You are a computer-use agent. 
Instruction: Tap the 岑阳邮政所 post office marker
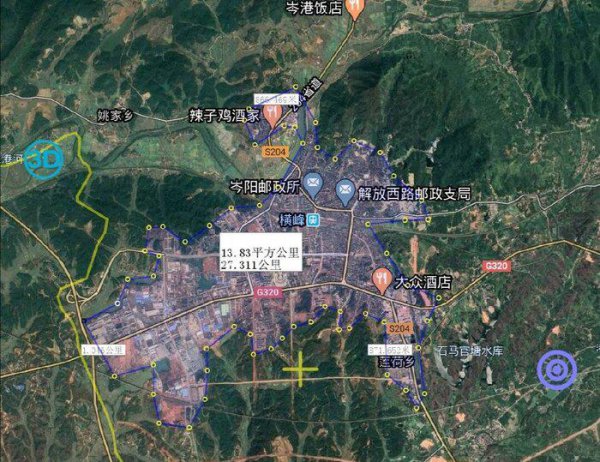(313, 185)
